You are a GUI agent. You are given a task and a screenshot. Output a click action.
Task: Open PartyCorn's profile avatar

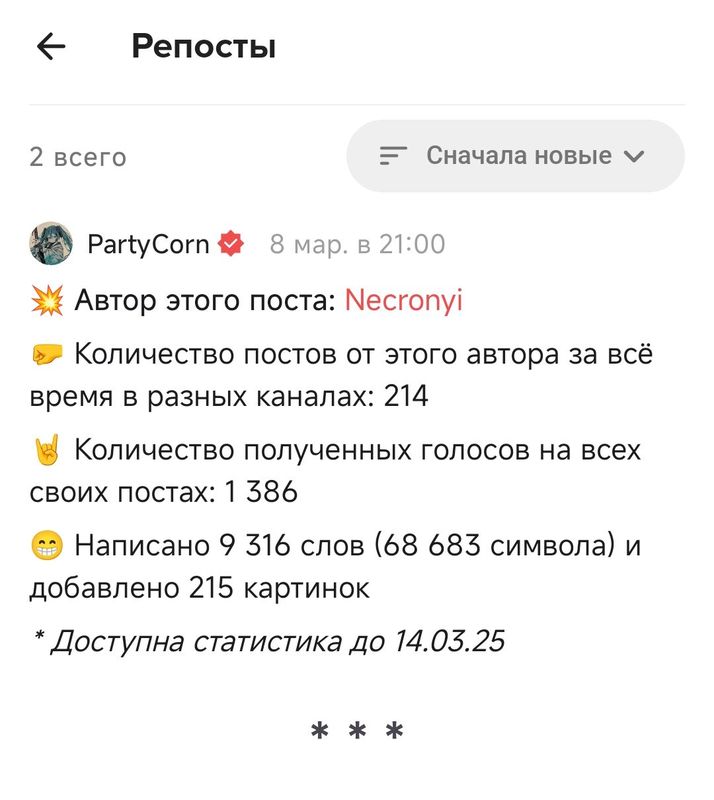[x=51, y=244]
